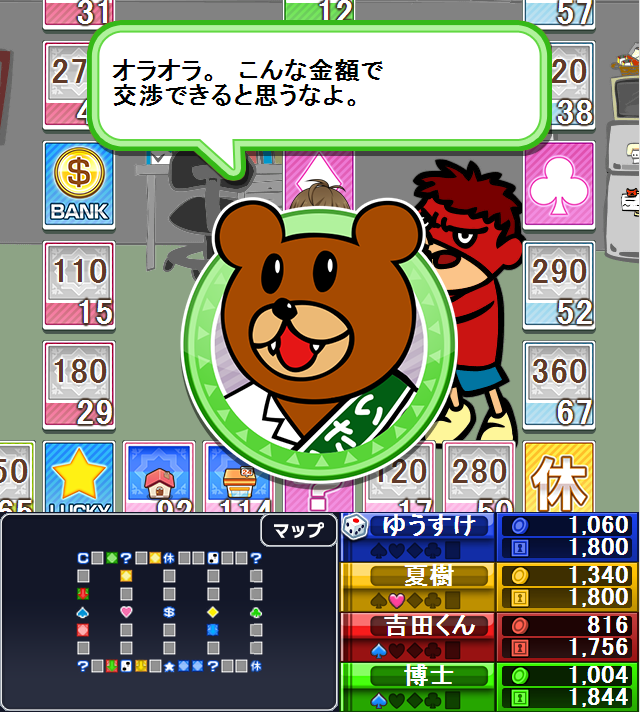Select 夏樹's player status panel

(489, 587)
